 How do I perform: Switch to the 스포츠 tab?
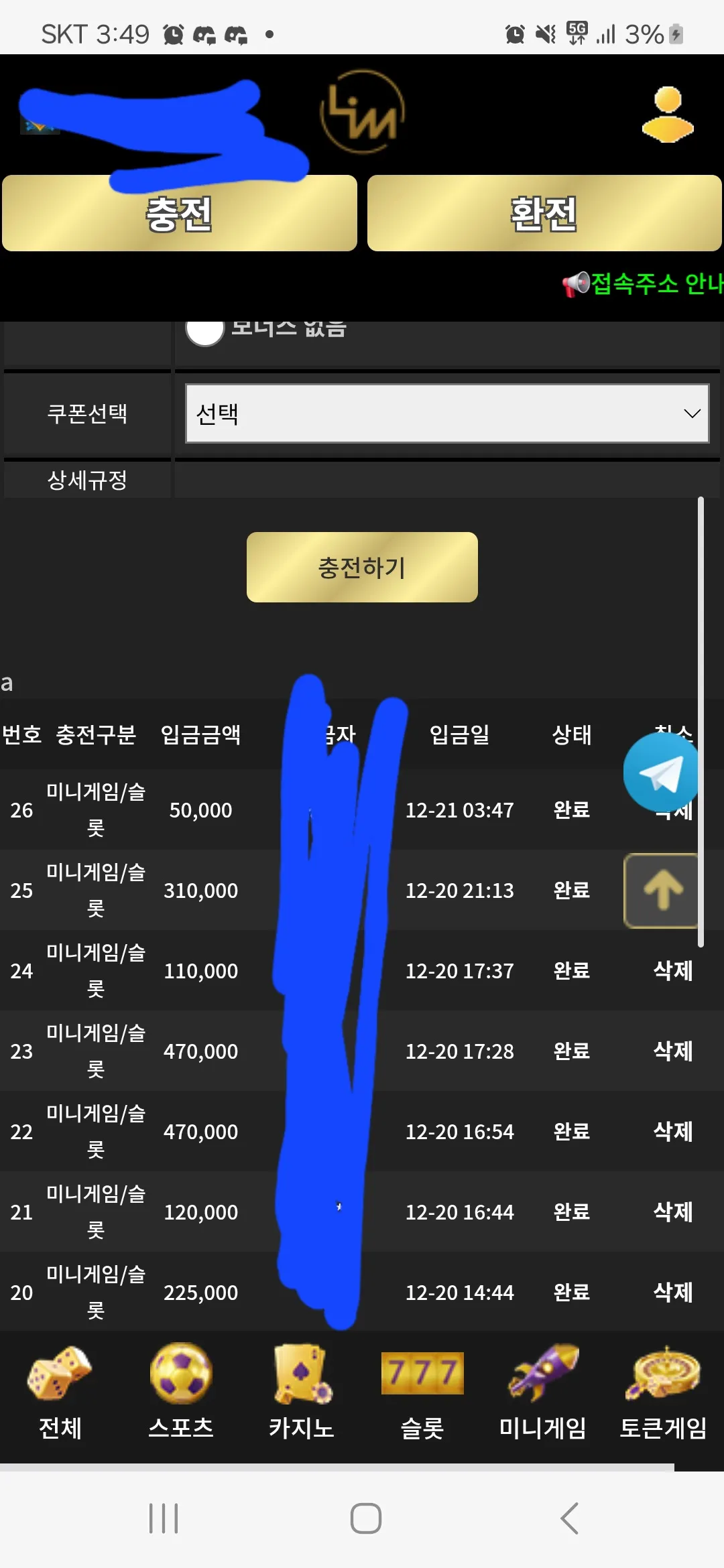[181, 1392]
